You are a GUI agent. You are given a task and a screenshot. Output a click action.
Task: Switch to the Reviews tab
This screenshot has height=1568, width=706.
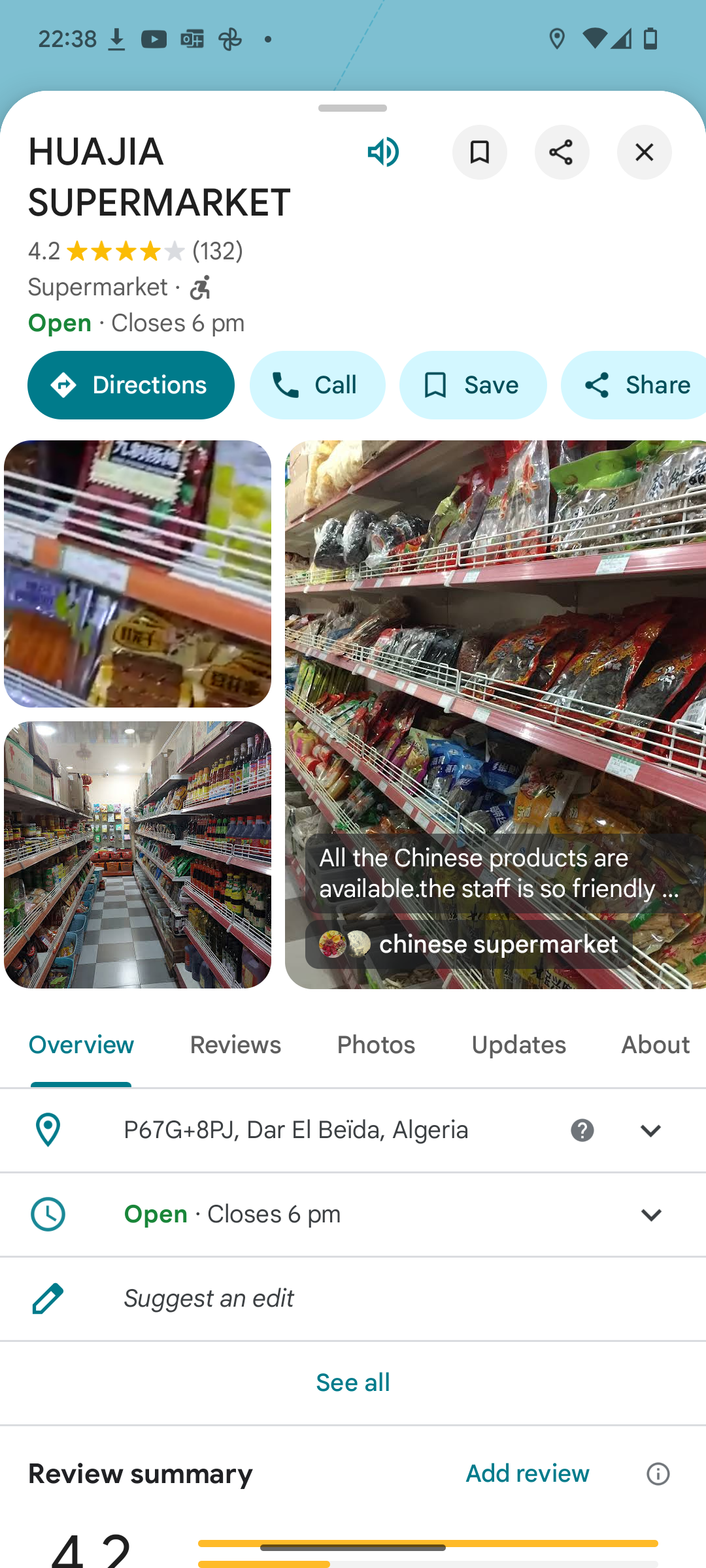tap(235, 1045)
